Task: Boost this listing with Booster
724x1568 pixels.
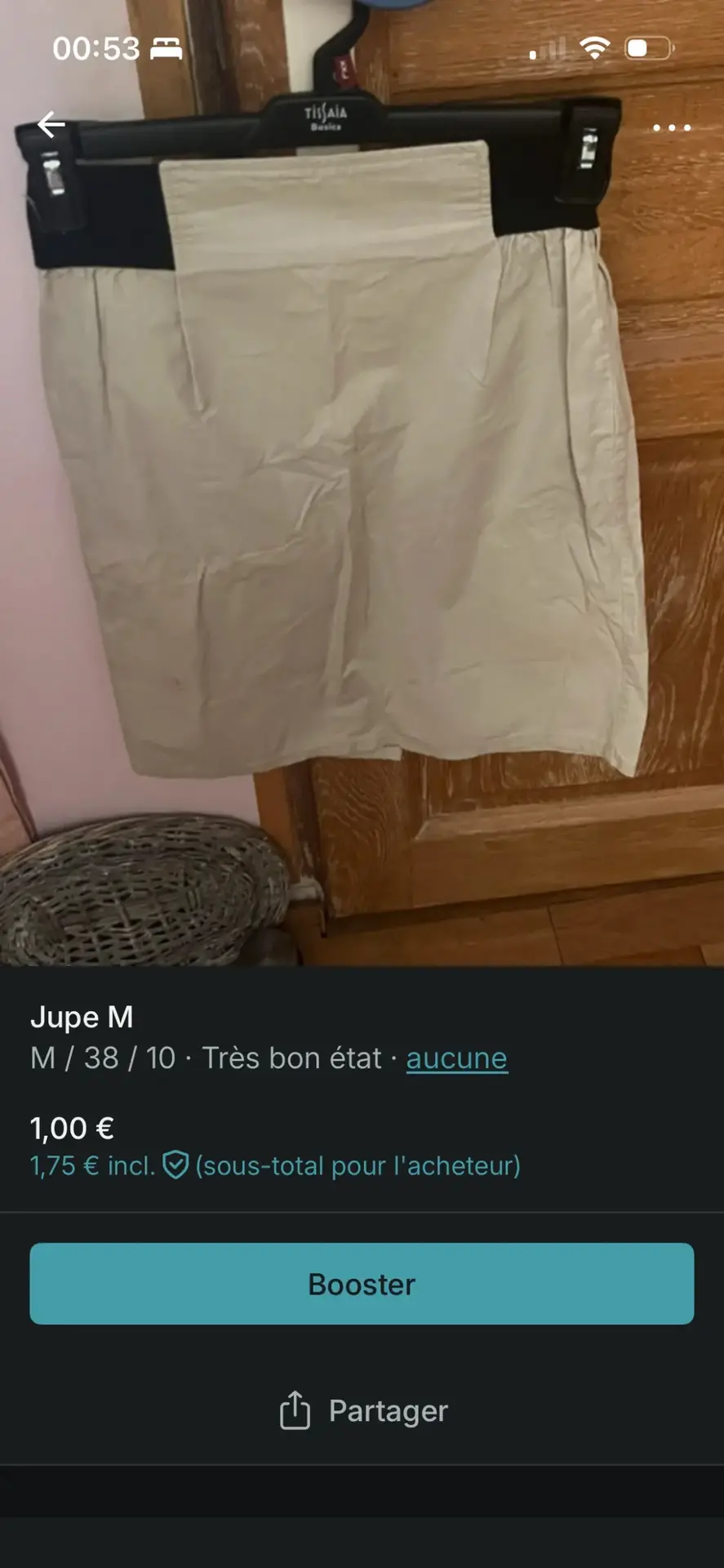Action: (362, 1284)
